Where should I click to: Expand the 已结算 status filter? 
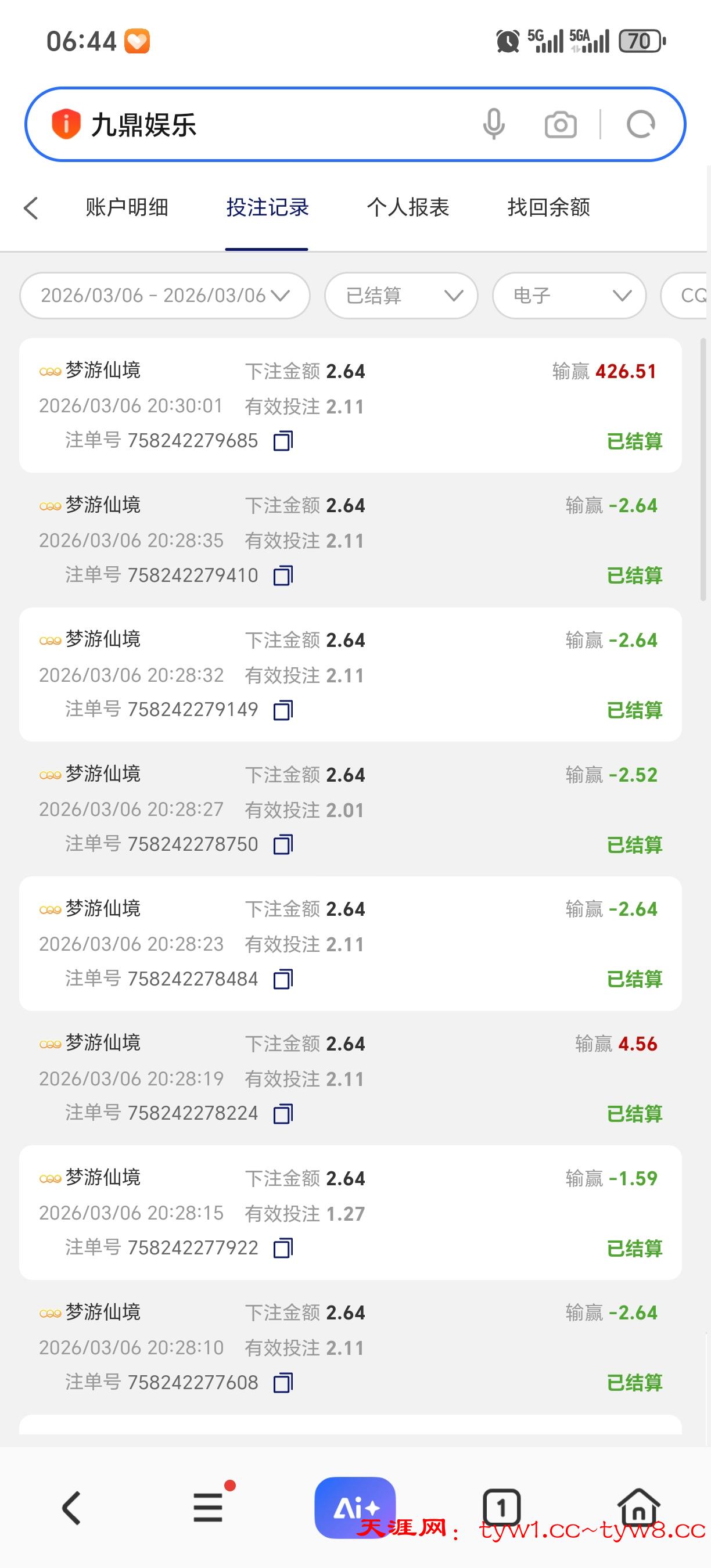coord(401,296)
